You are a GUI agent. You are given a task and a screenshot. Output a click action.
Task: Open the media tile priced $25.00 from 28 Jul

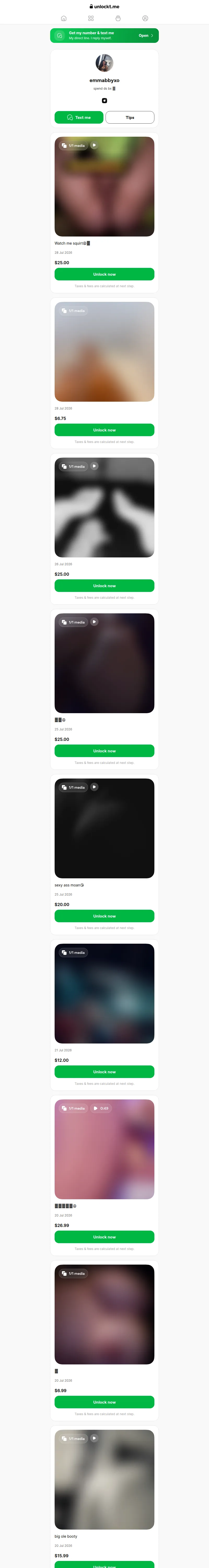coord(104,186)
